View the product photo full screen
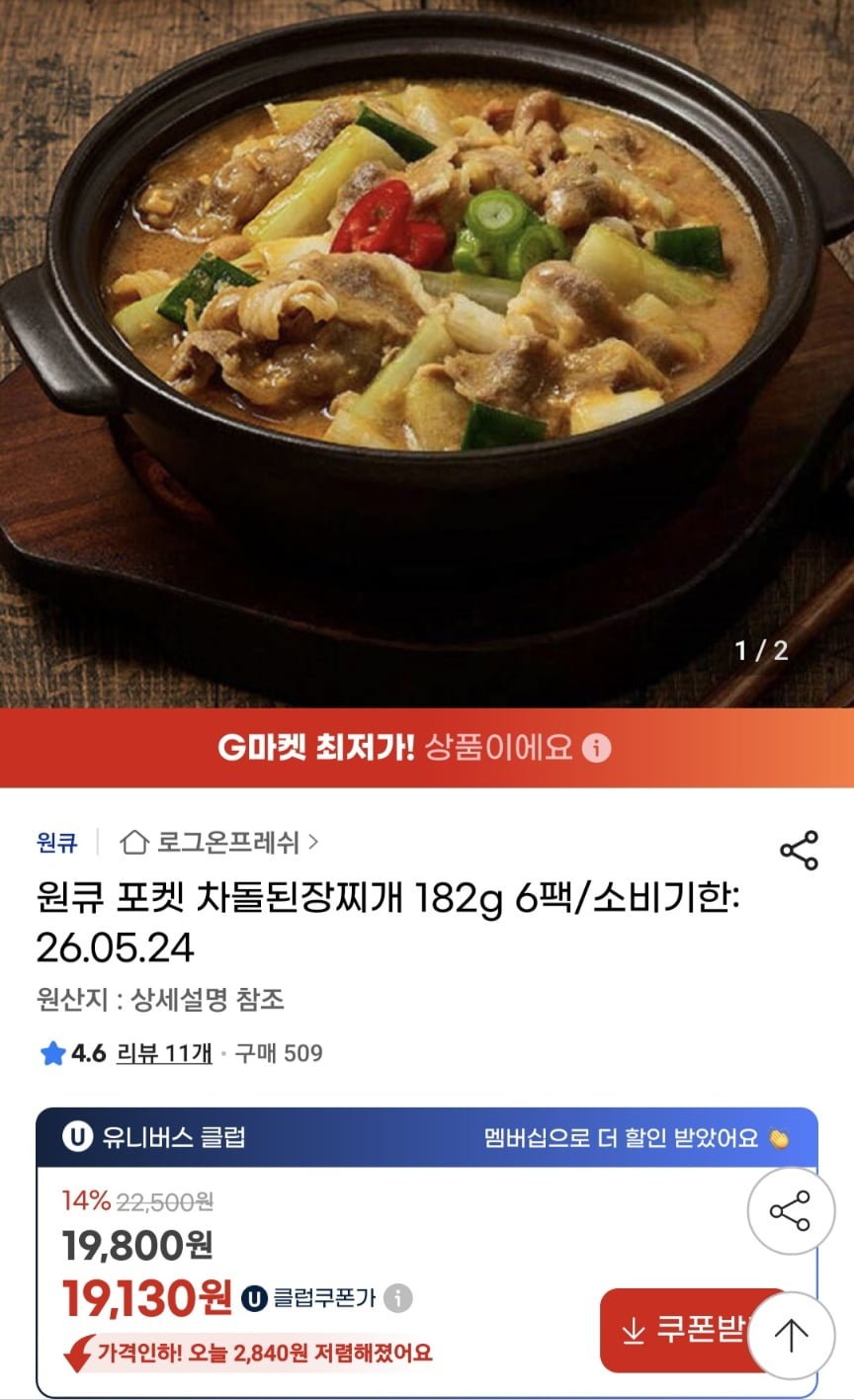This screenshot has width=854, height=1400. pos(425,346)
